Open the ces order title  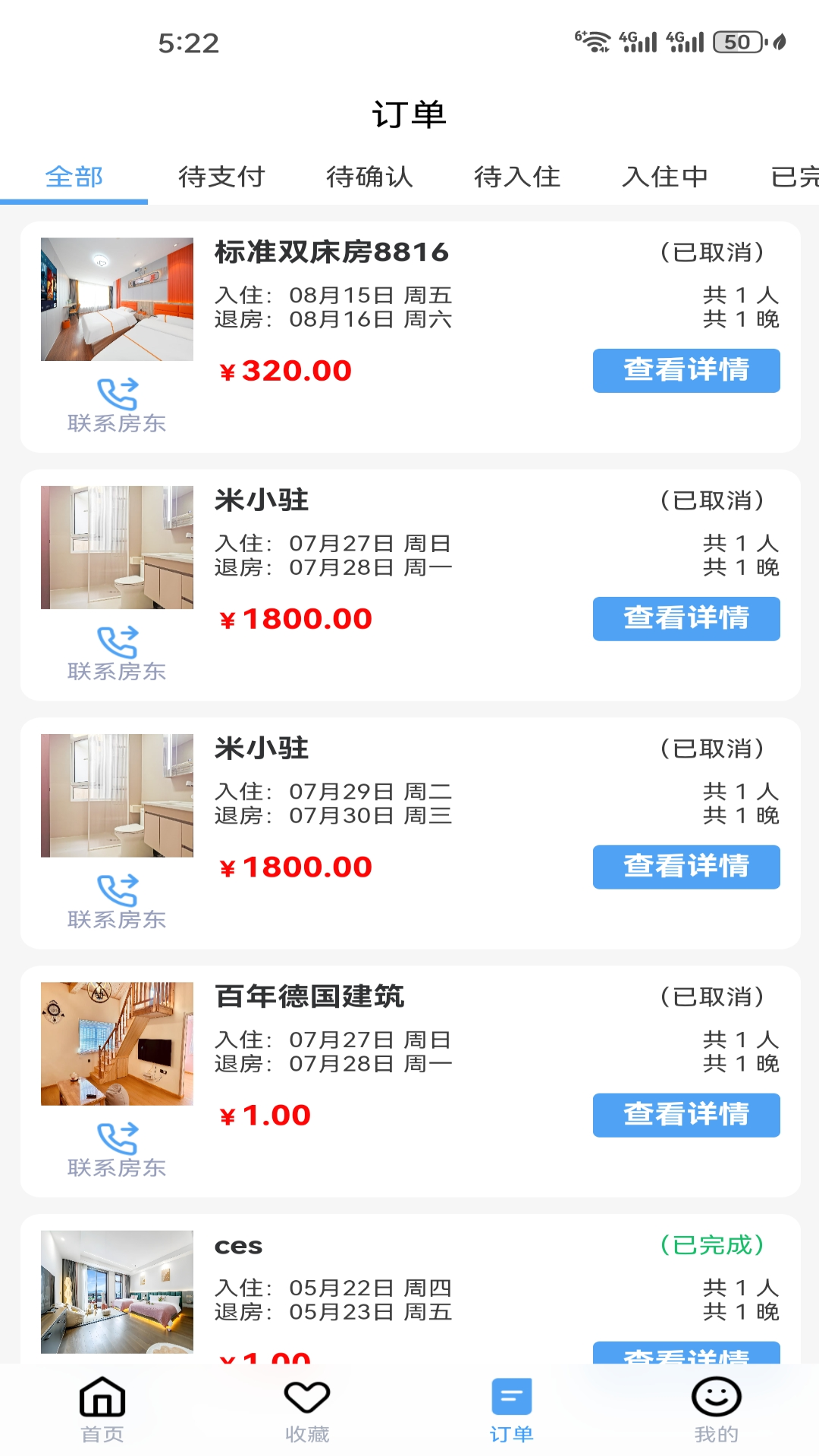[x=239, y=1244]
